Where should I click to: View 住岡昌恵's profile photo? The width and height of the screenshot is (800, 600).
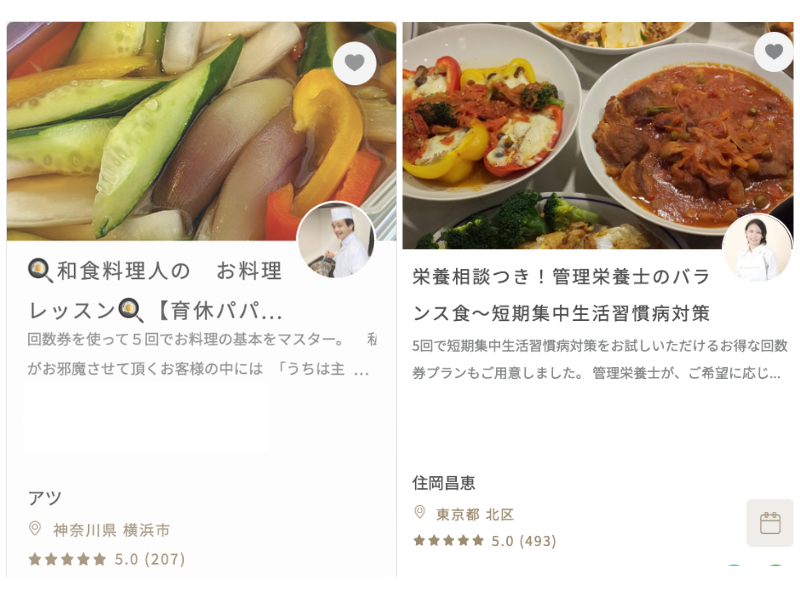click(x=757, y=248)
